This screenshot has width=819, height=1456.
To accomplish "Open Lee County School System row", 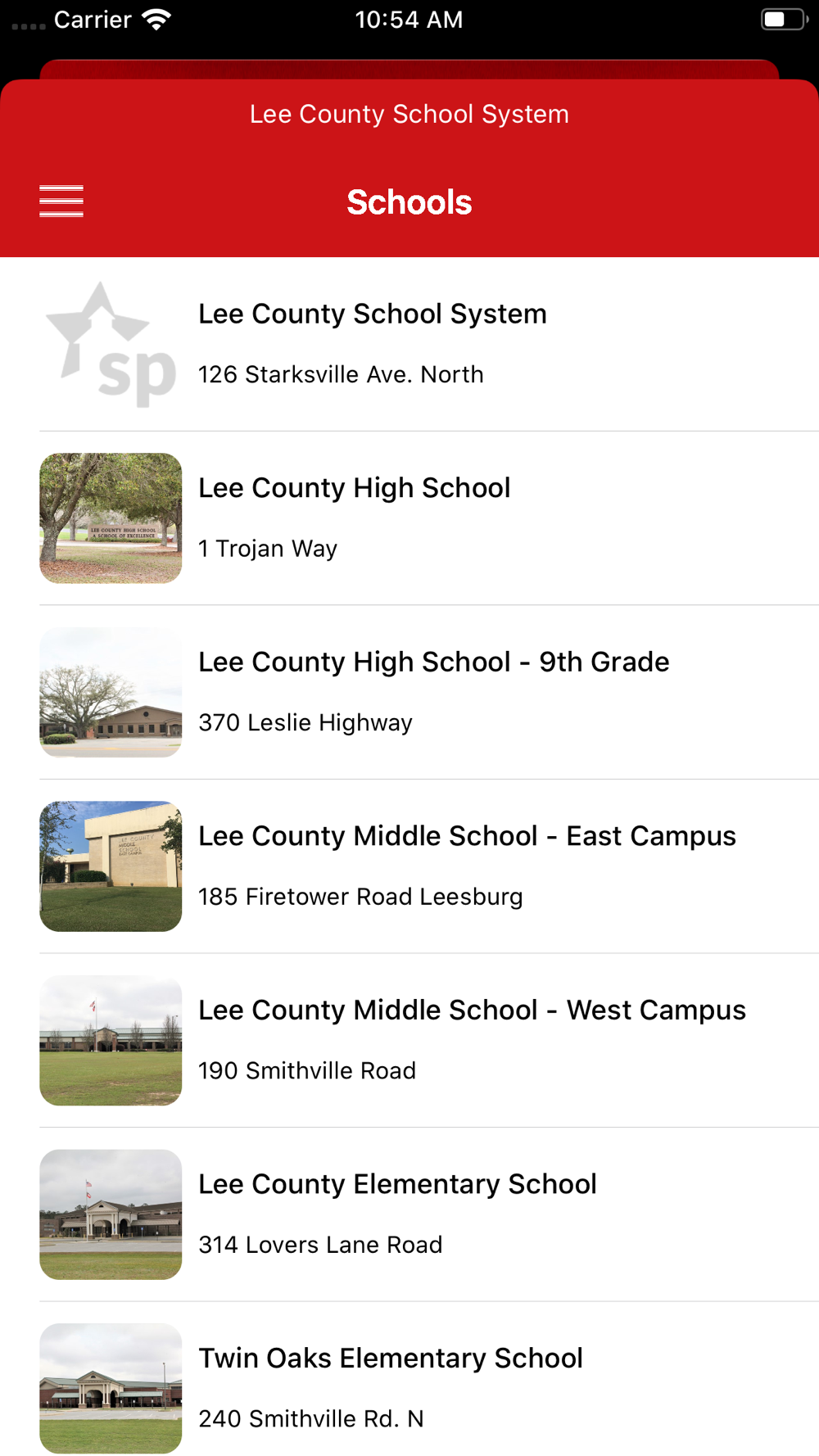I will coord(409,344).
